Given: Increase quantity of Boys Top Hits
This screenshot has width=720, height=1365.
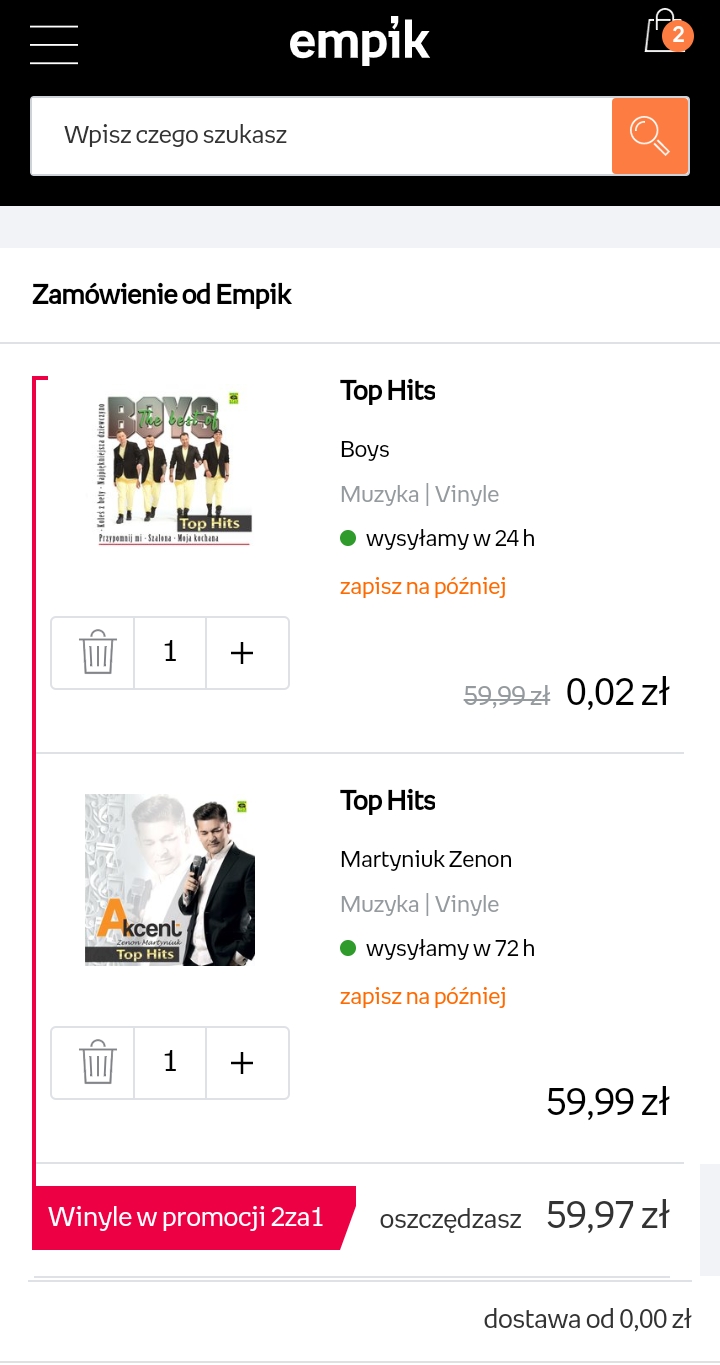Looking at the screenshot, I should tap(243, 653).
